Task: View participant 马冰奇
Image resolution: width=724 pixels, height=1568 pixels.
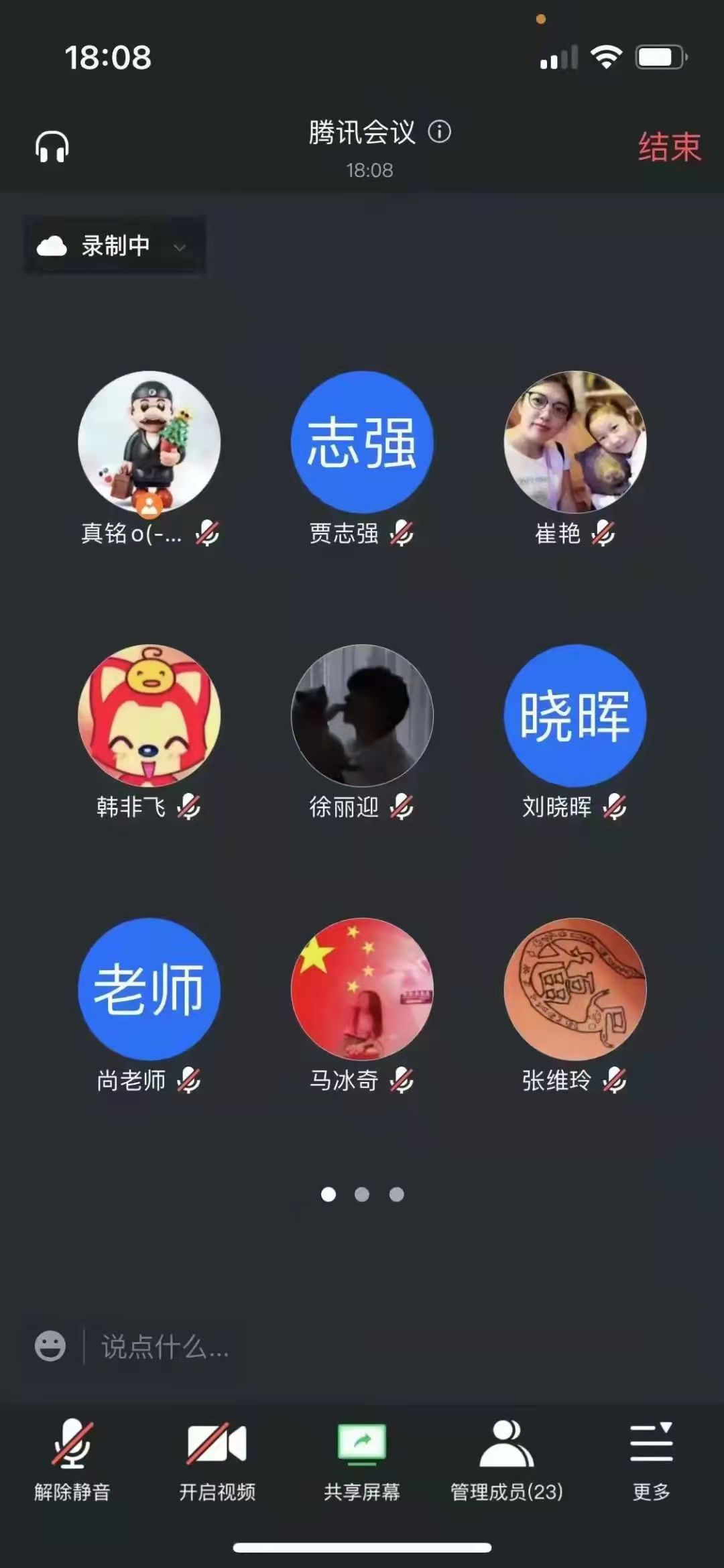Action: pos(362,989)
